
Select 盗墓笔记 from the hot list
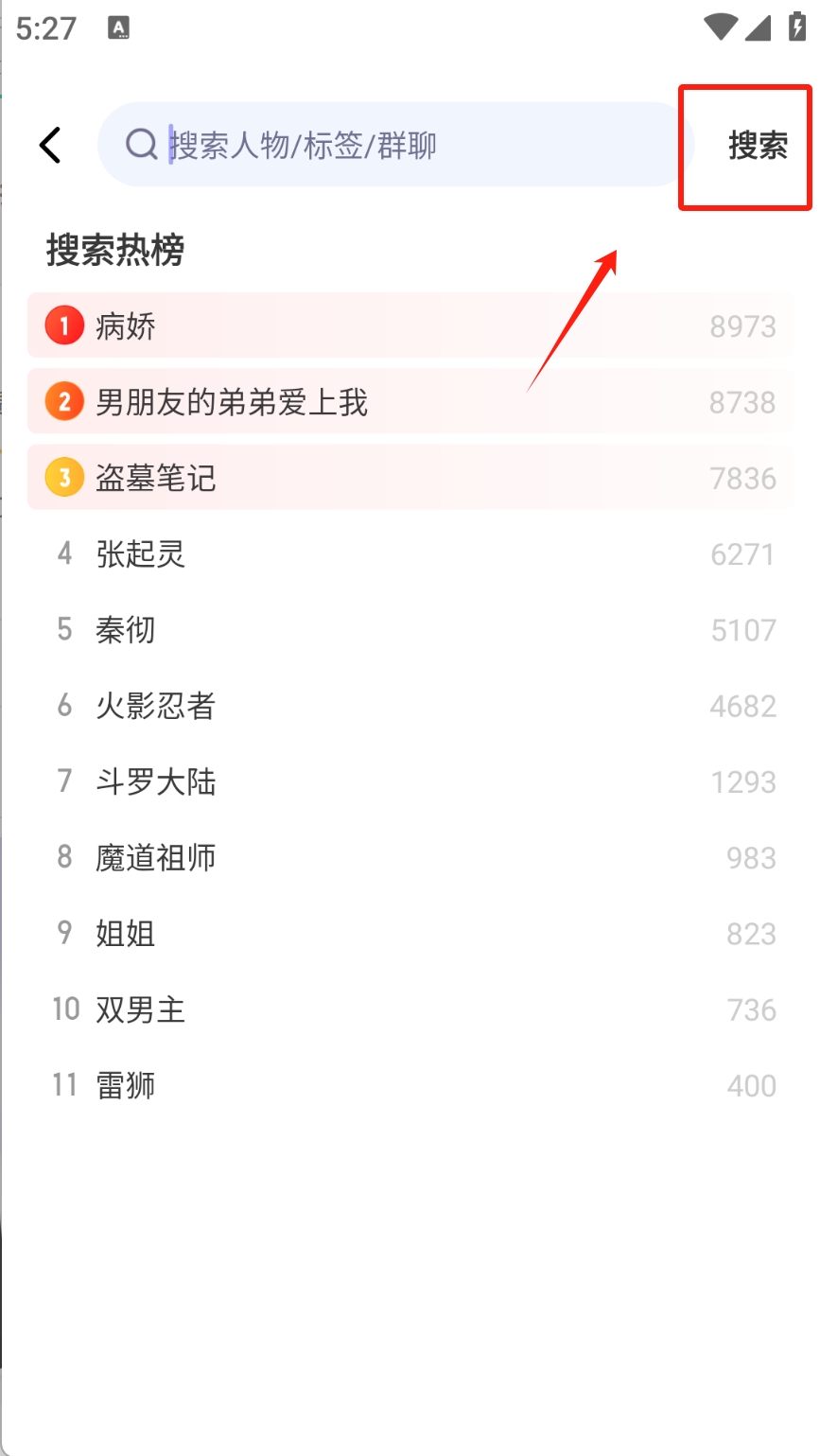[x=410, y=478]
